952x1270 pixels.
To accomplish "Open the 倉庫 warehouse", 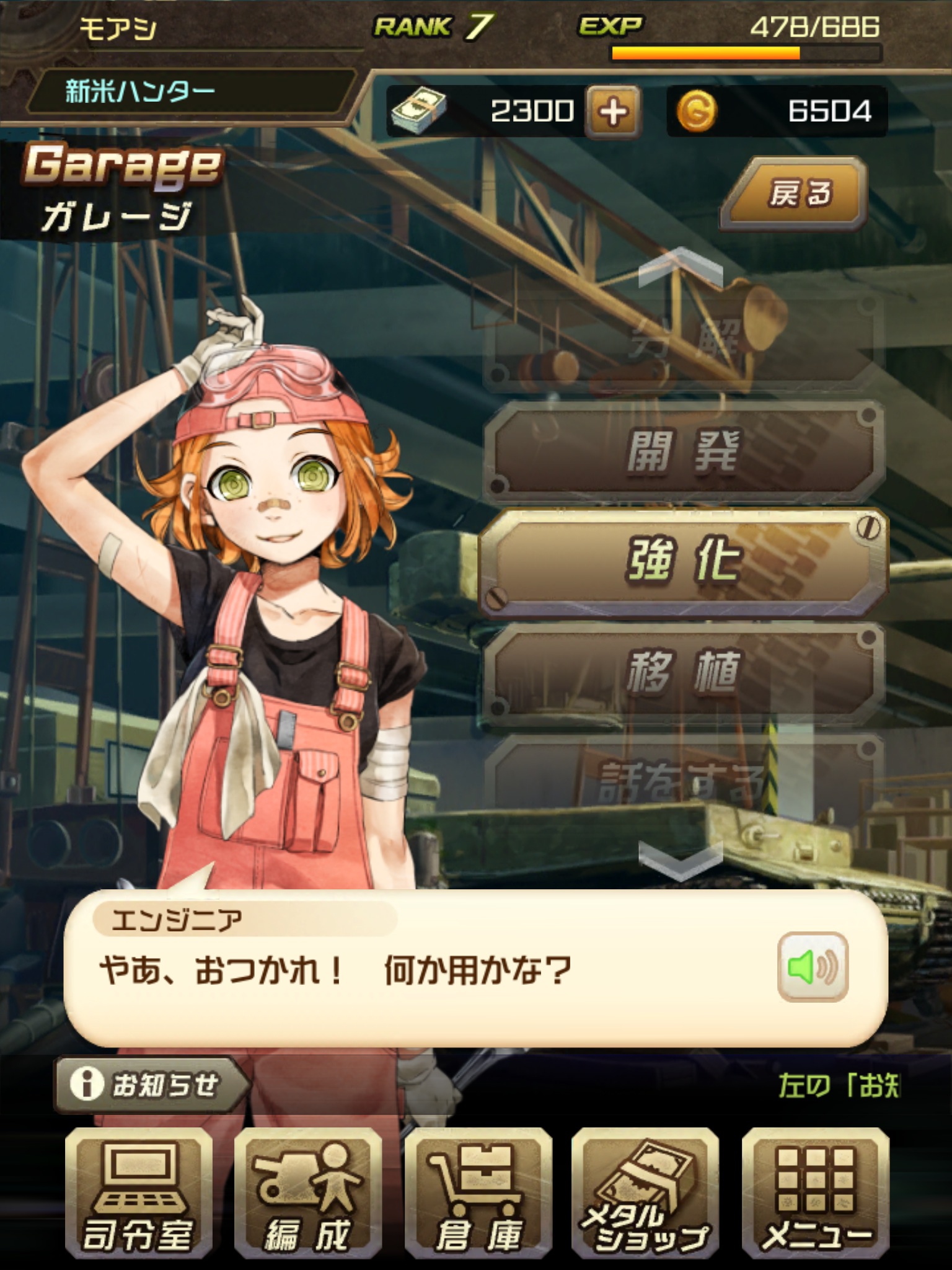I will [478, 1193].
